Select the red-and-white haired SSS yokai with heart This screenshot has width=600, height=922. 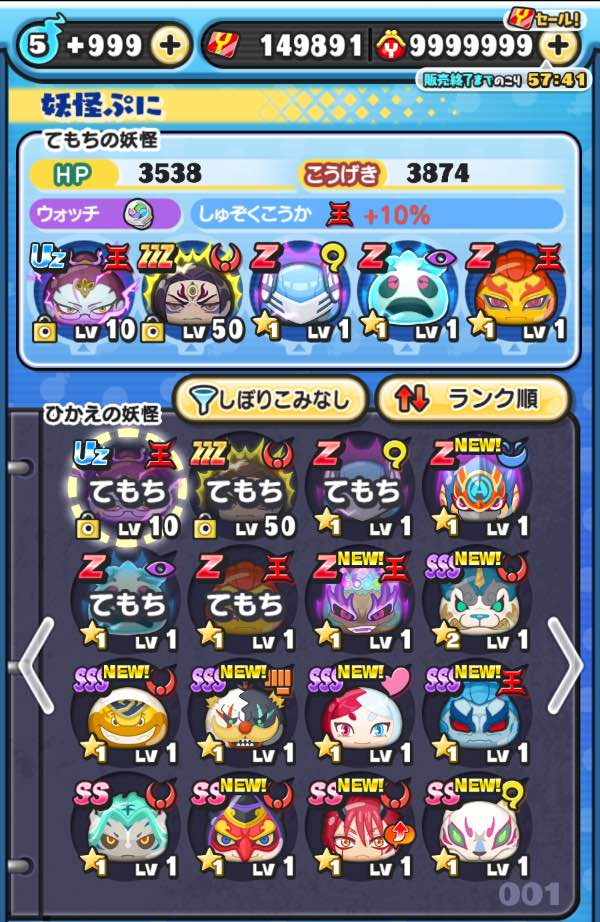point(360,716)
